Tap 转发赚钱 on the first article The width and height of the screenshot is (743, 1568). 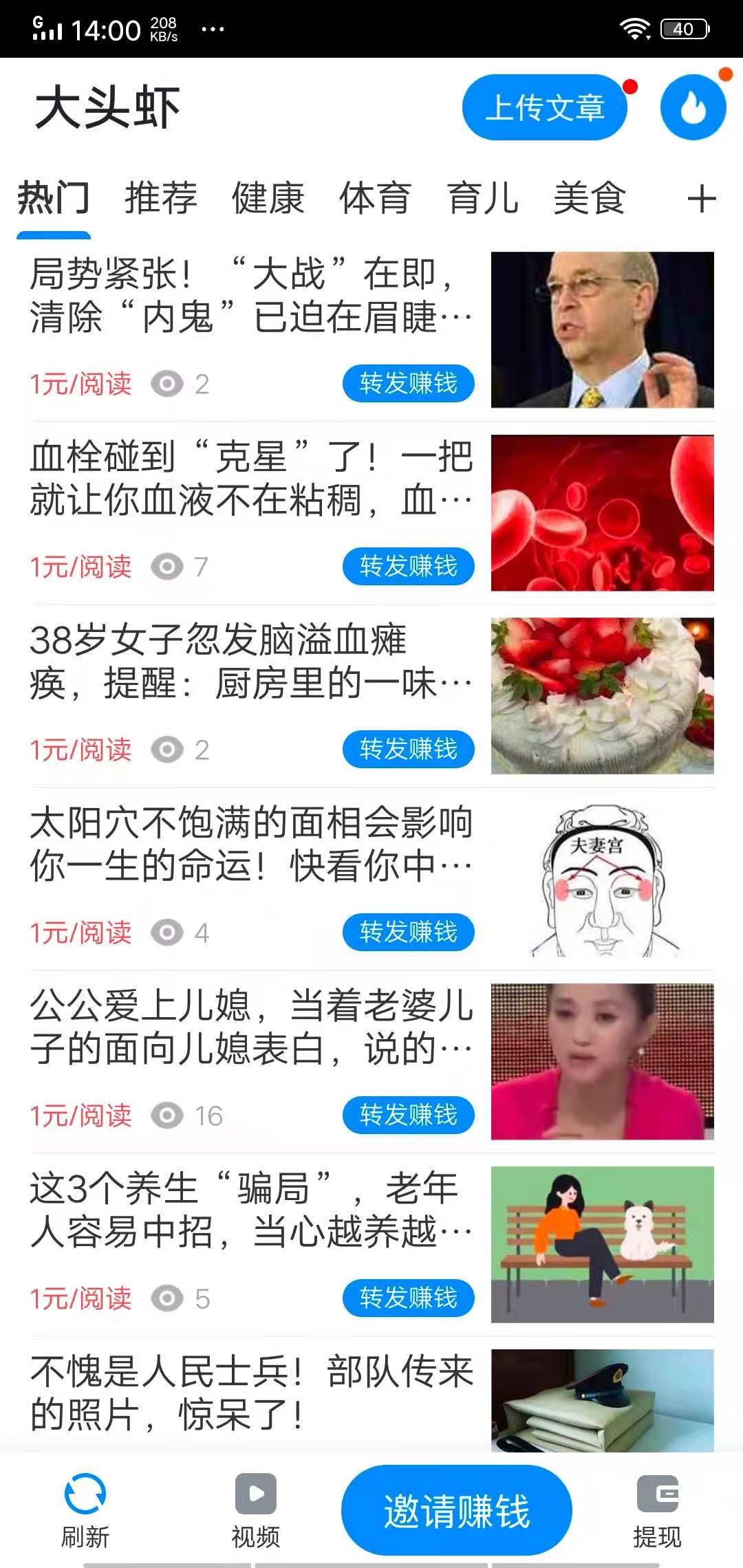tap(408, 383)
